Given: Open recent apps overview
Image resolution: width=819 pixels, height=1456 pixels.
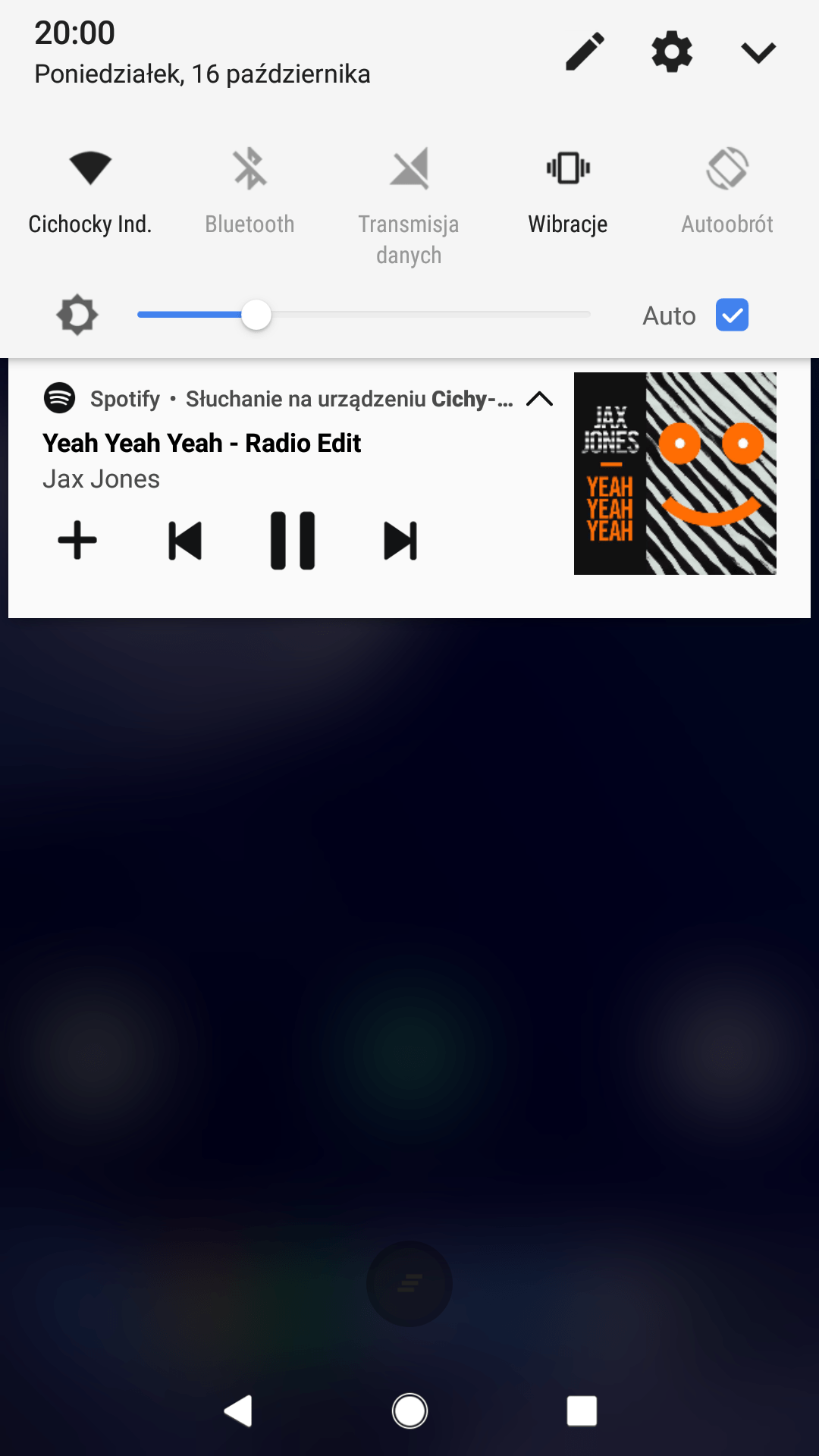Looking at the screenshot, I should pos(582,1411).
